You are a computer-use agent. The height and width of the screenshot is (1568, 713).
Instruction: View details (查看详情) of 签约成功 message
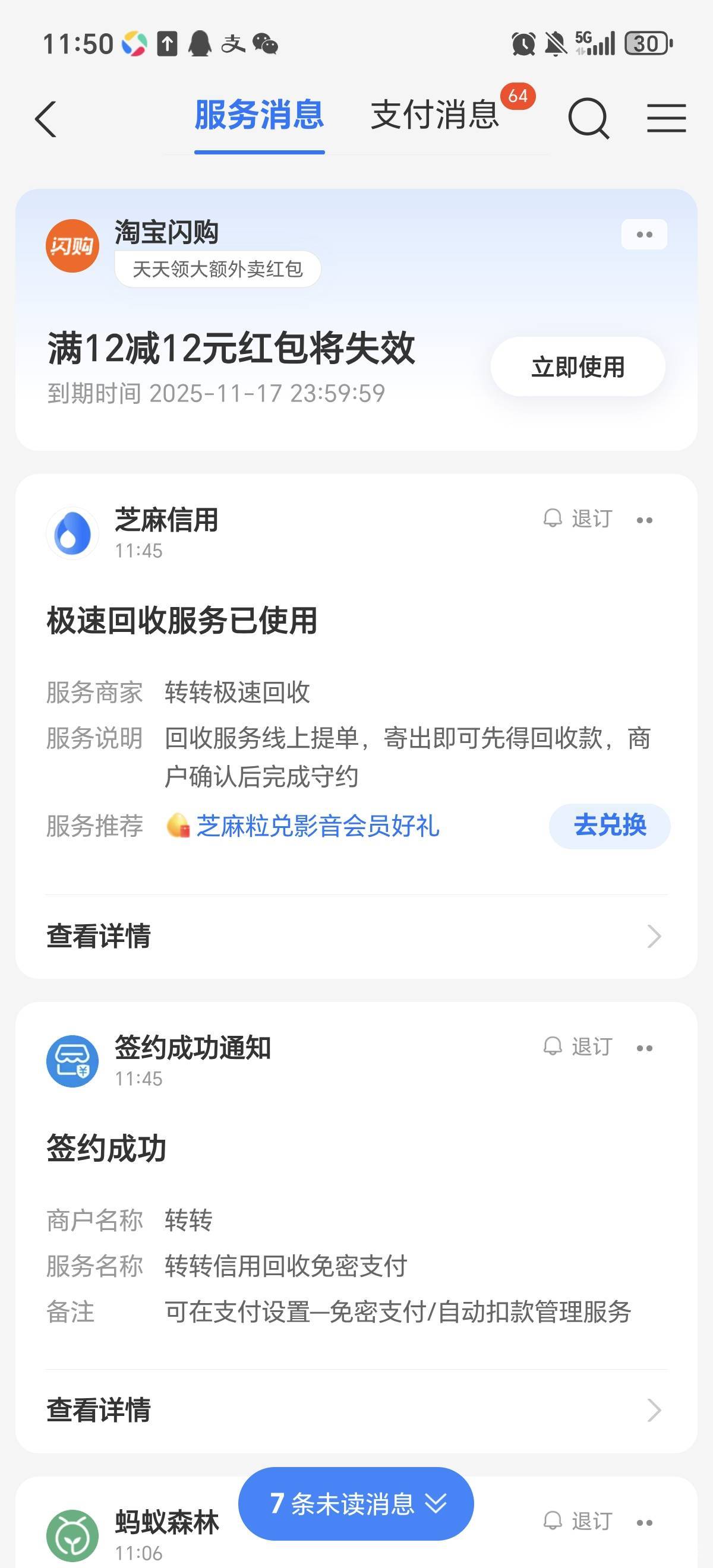353,1410
